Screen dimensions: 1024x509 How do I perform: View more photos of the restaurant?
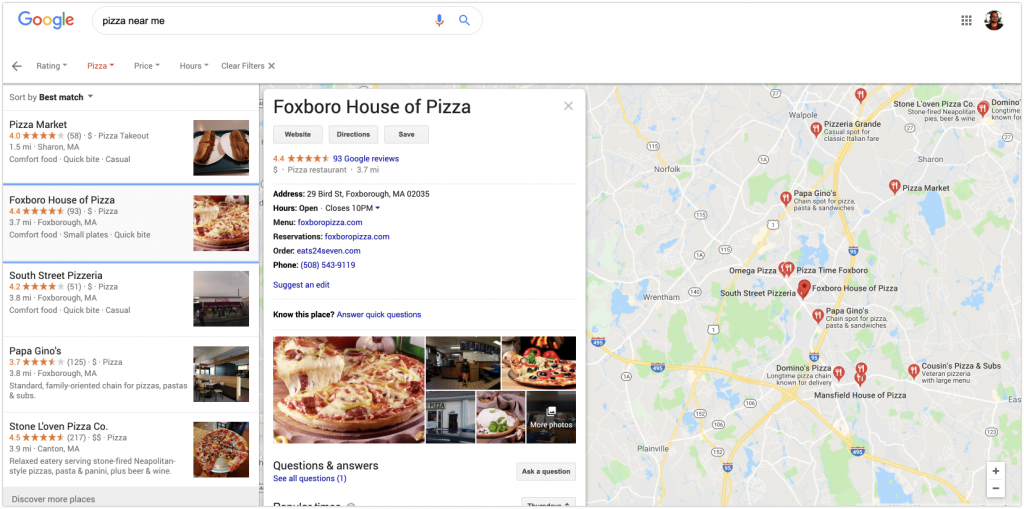pos(551,417)
